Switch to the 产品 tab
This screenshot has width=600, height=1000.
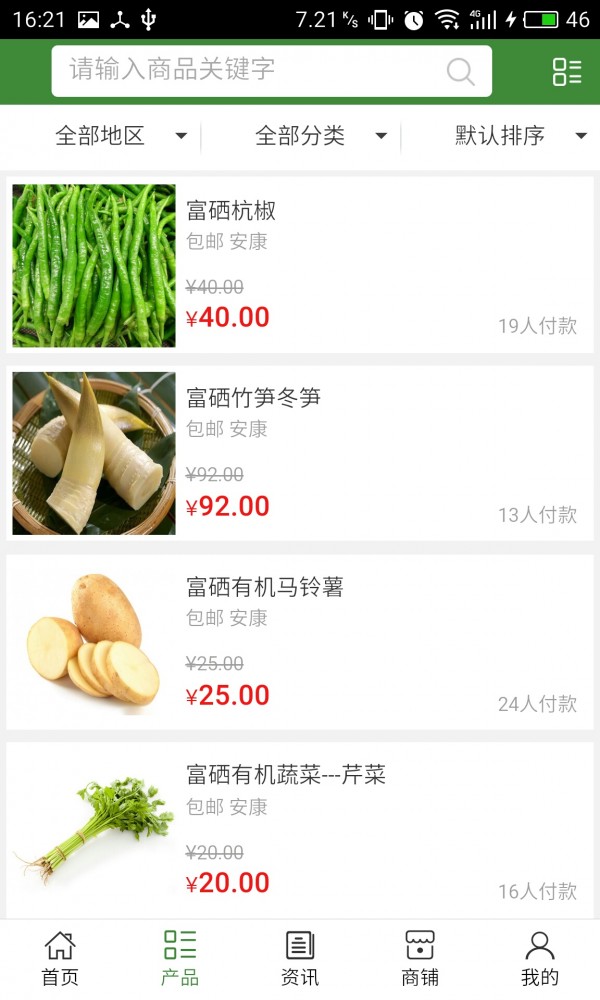[x=180, y=958]
